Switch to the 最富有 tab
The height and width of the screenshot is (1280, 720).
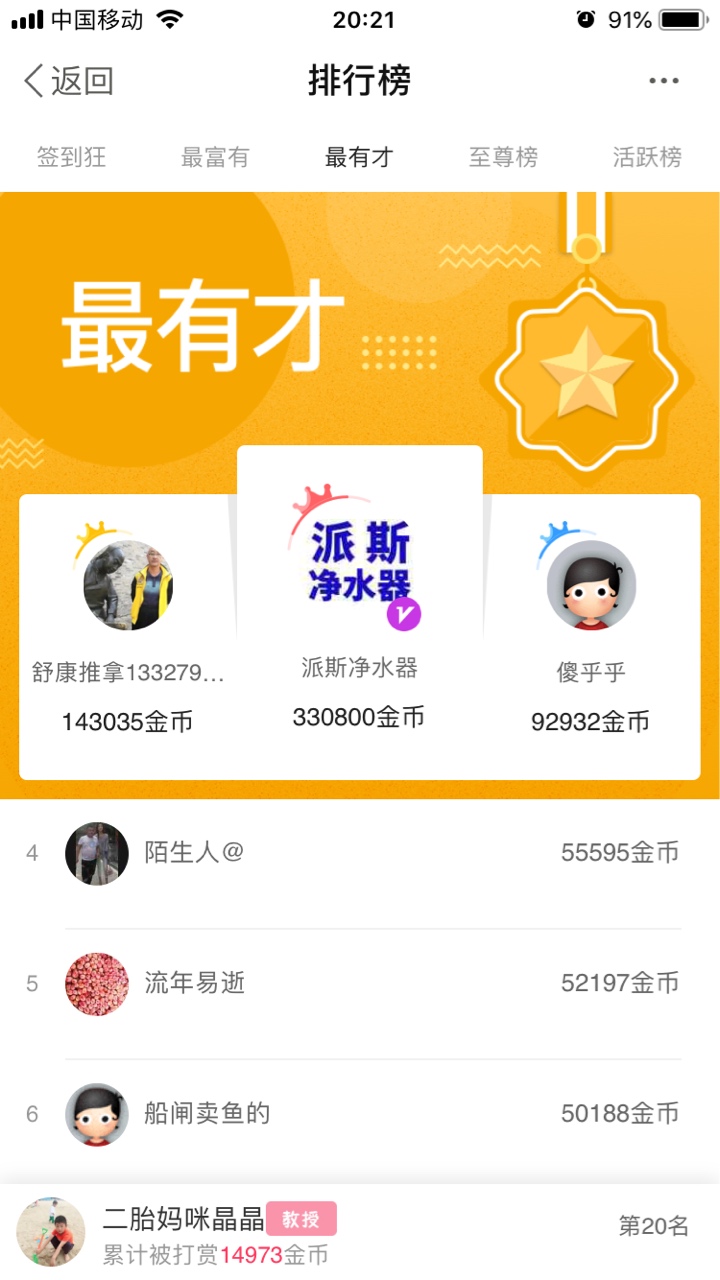215,157
